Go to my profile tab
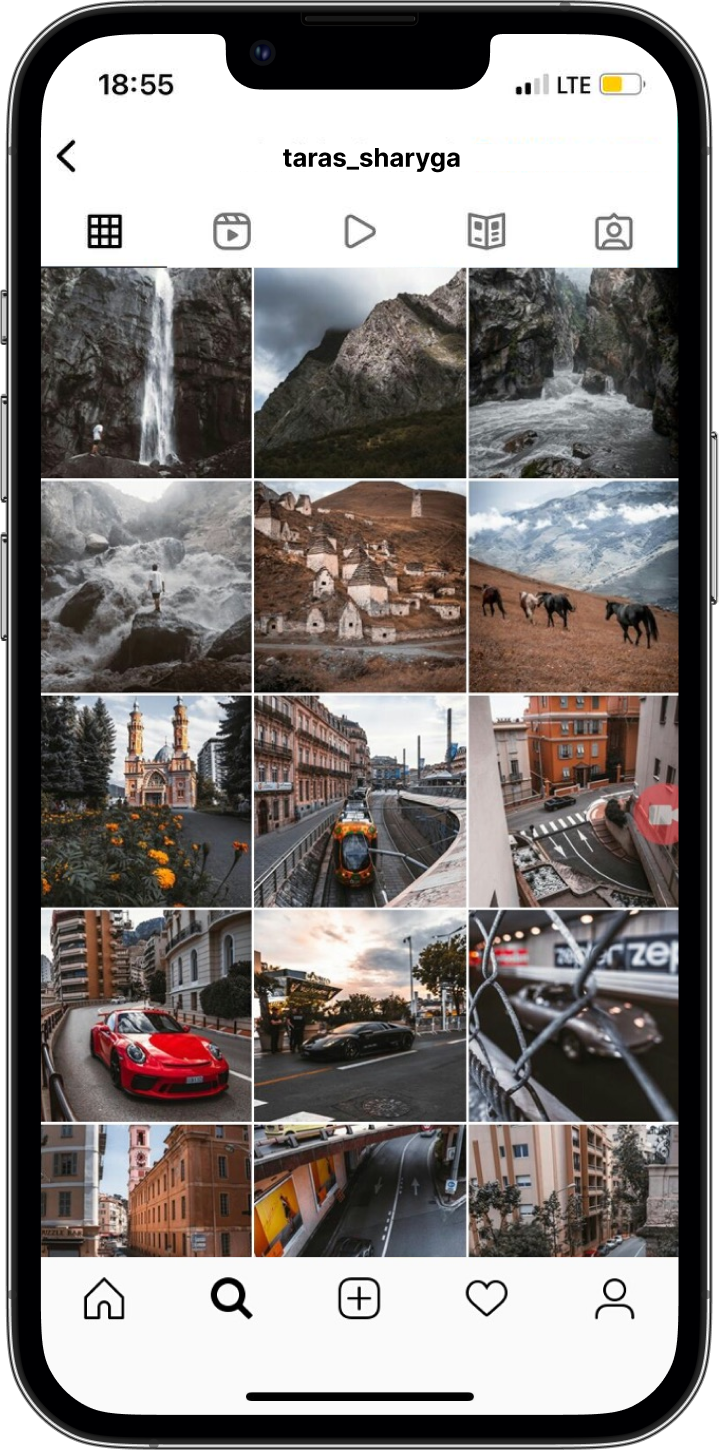Image resolution: width=719 pixels, height=1450 pixels. click(x=614, y=1298)
